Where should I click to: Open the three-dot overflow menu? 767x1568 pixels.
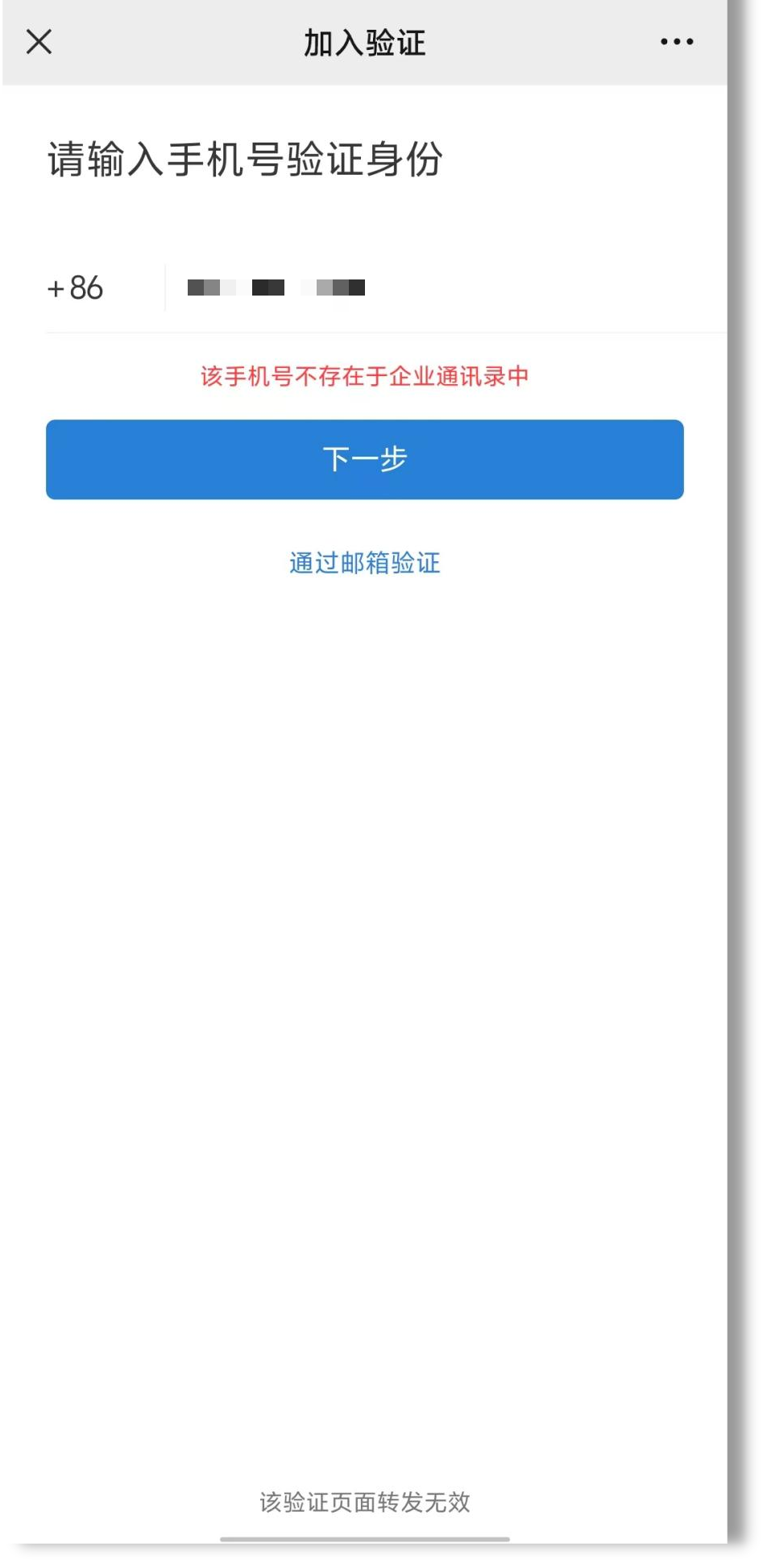click(676, 42)
